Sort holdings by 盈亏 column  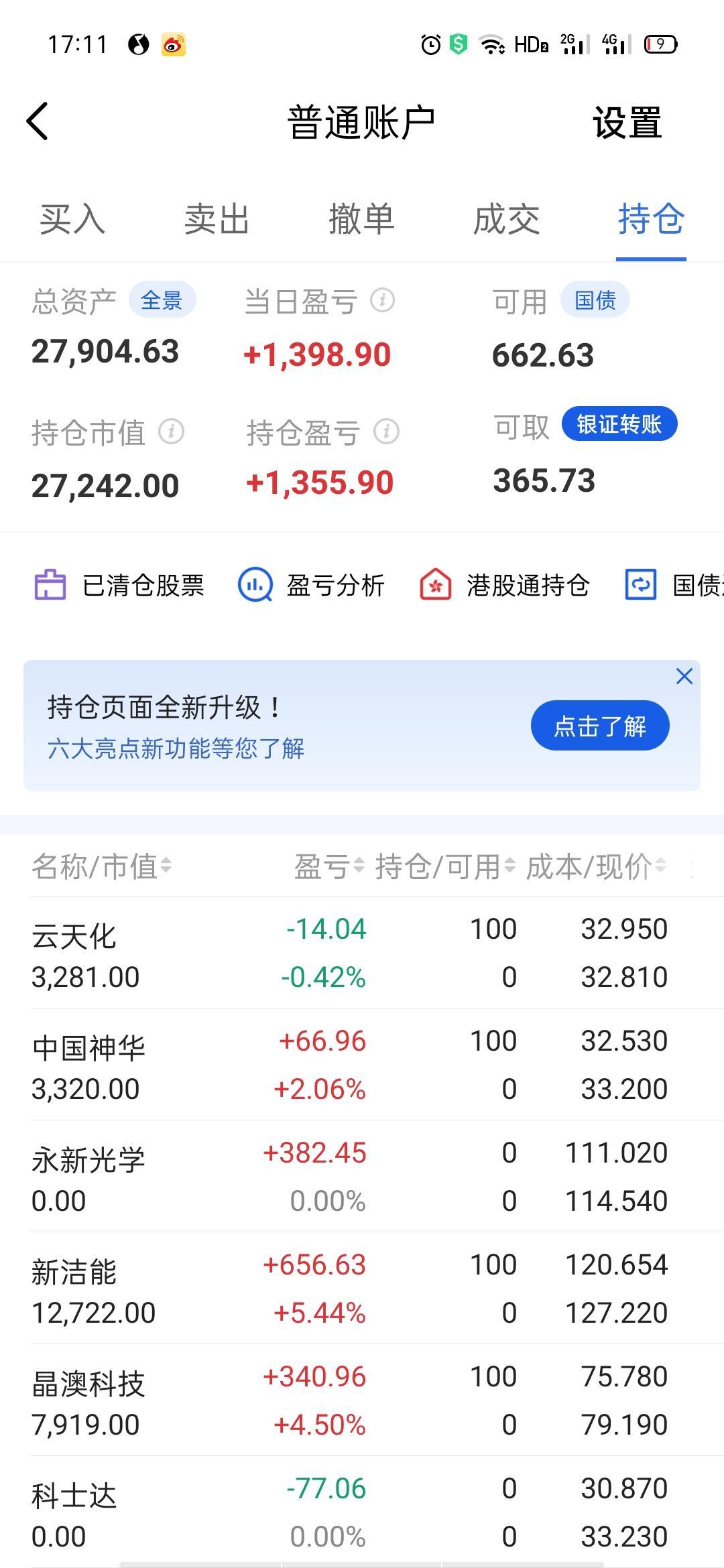tap(328, 866)
